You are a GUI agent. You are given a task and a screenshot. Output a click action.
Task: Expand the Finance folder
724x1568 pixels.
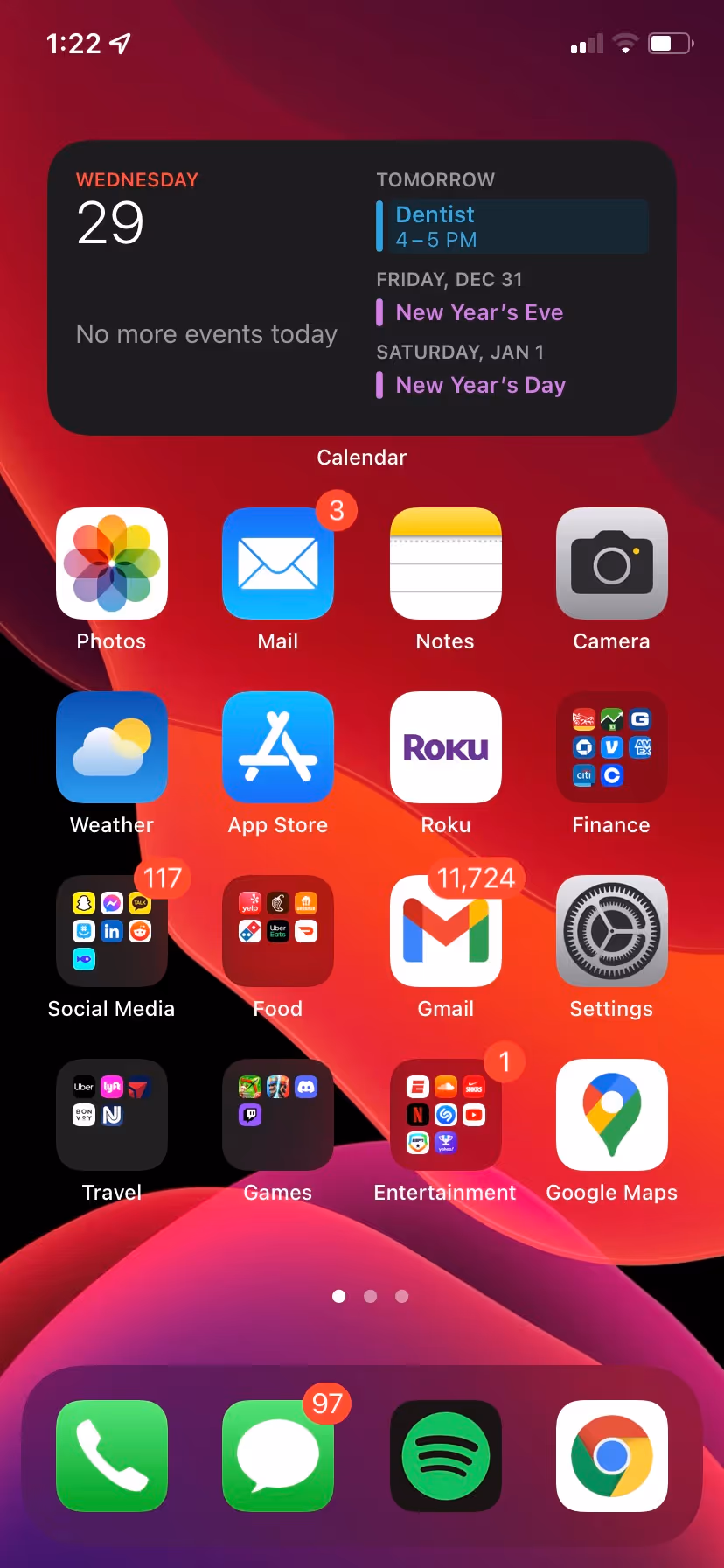point(611,747)
